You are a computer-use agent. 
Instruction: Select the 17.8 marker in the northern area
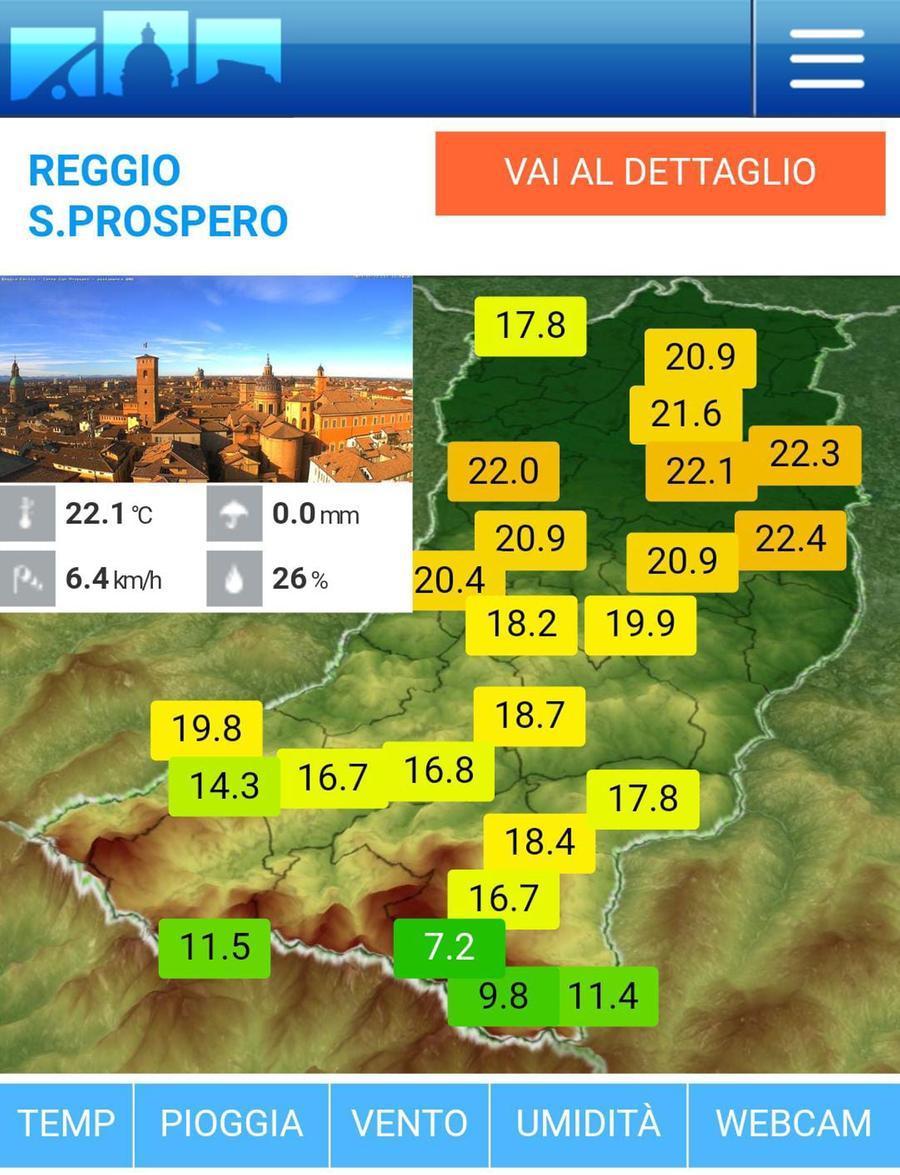coord(531,325)
